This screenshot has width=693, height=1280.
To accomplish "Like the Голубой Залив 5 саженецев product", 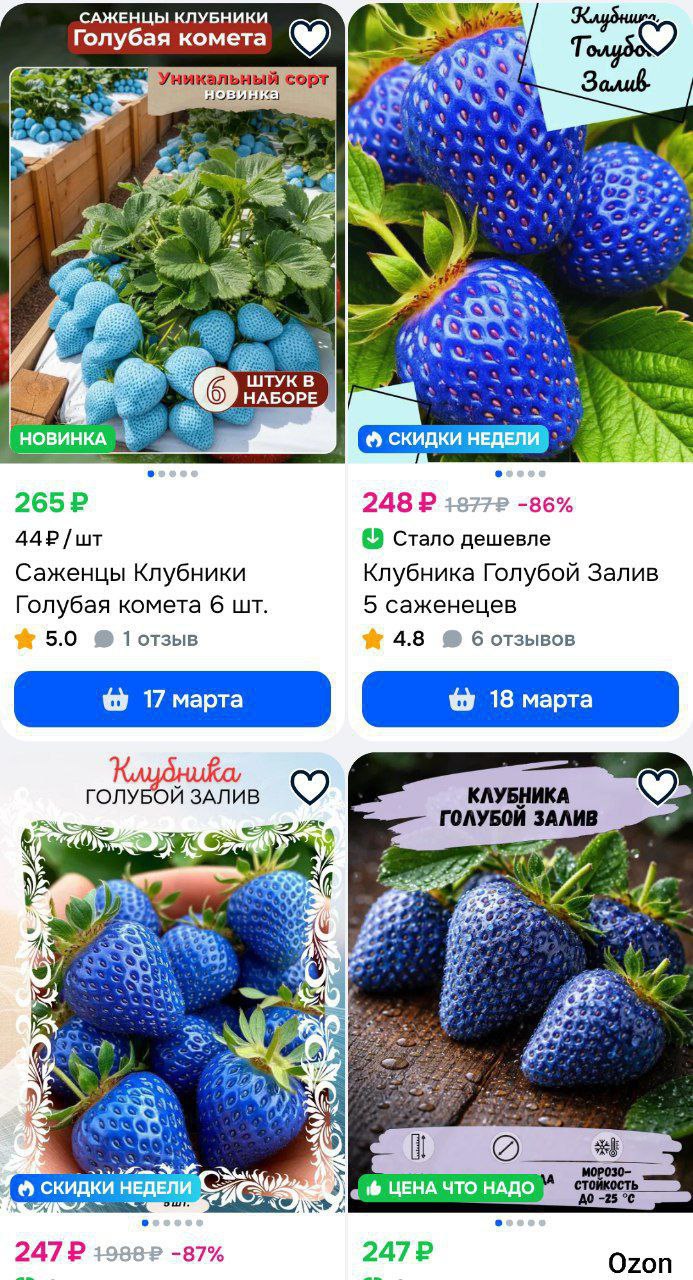I will pyautogui.click(x=657, y=38).
